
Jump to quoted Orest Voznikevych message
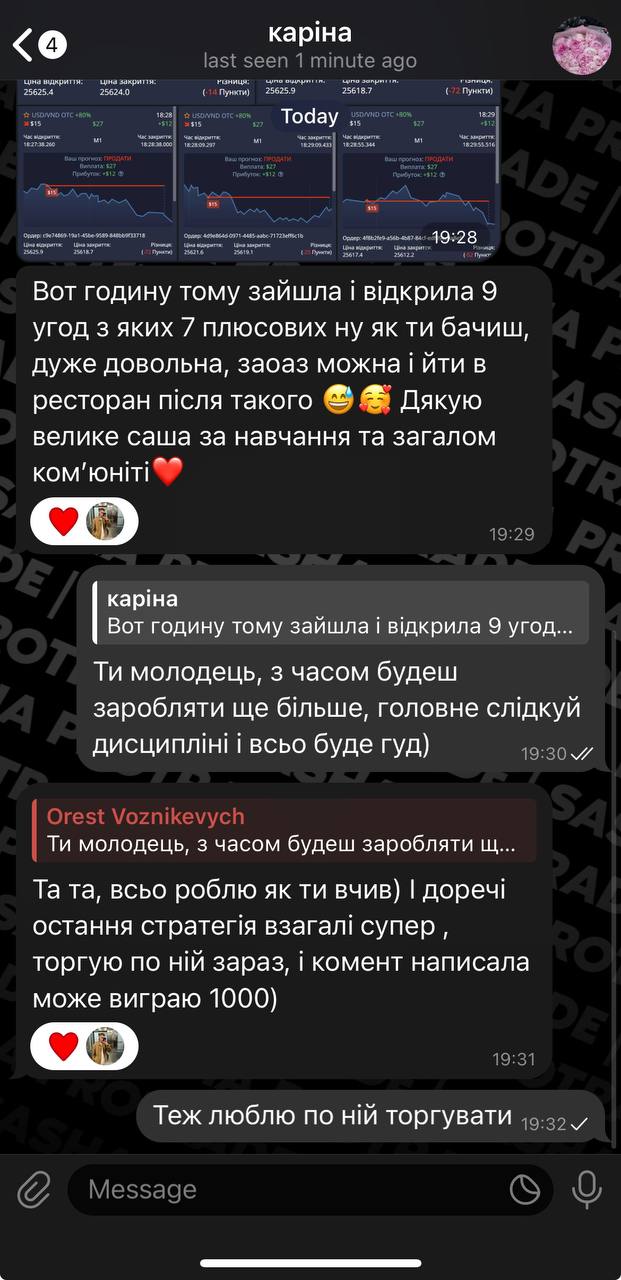click(284, 830)
